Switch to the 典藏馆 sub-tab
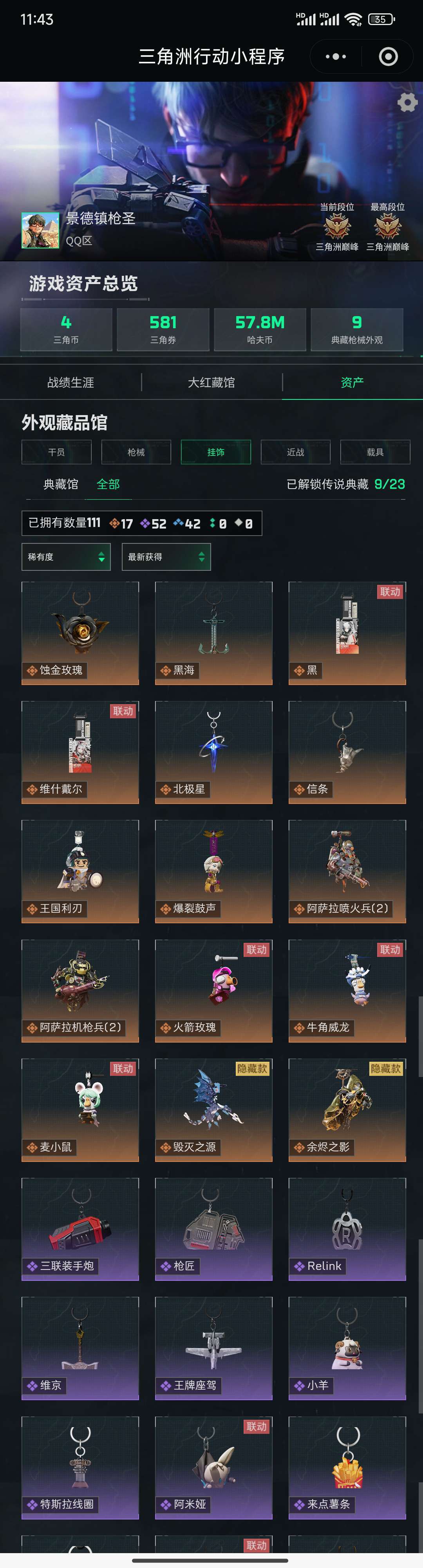 [x=61, y=484]
